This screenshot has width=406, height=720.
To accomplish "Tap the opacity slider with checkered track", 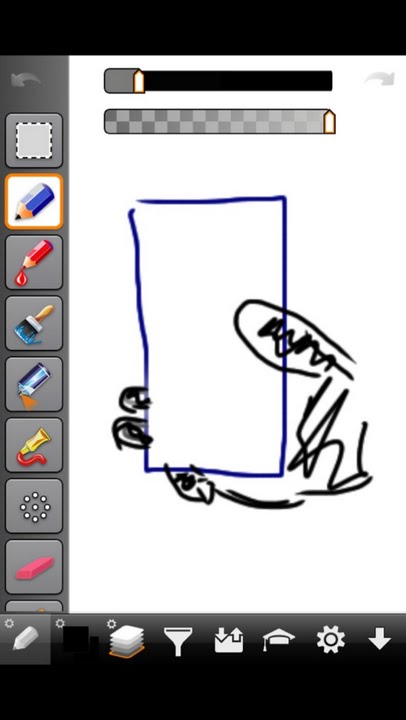I will point(220,122).
